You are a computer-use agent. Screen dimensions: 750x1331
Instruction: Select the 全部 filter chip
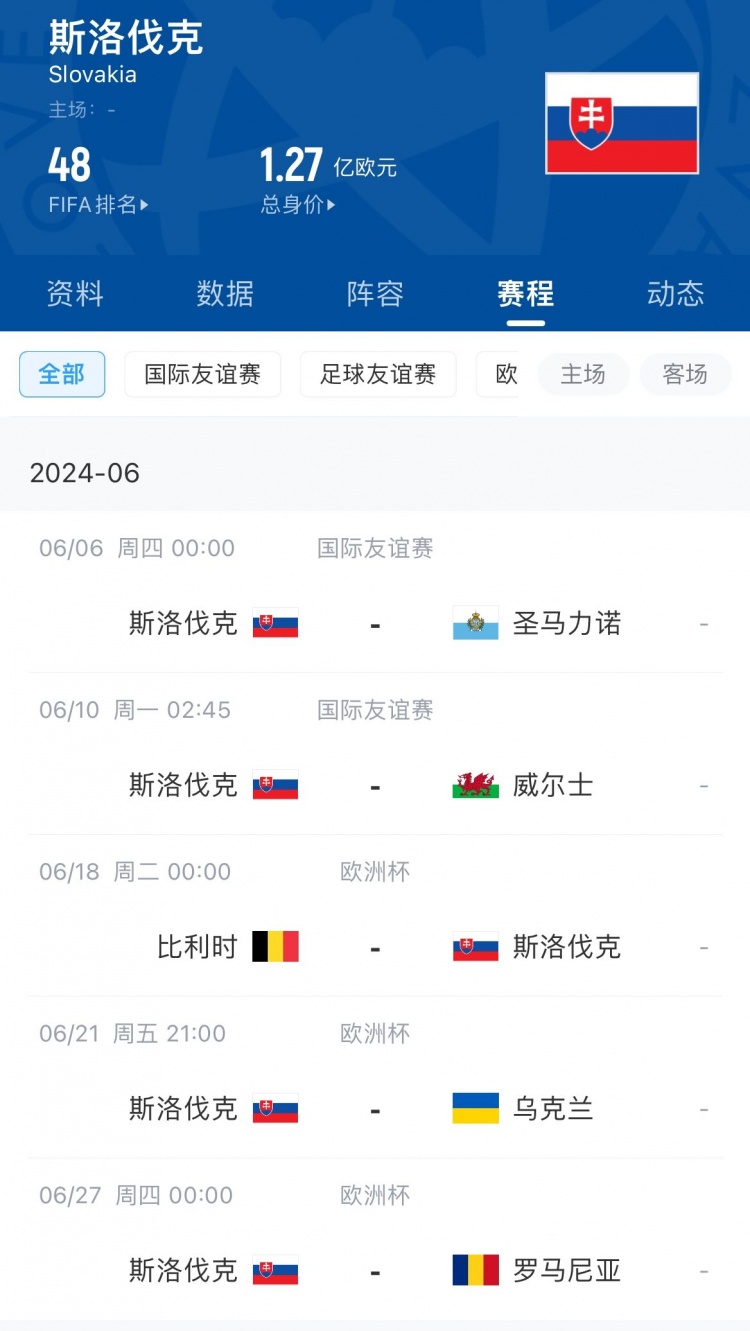tap(62, 374)
